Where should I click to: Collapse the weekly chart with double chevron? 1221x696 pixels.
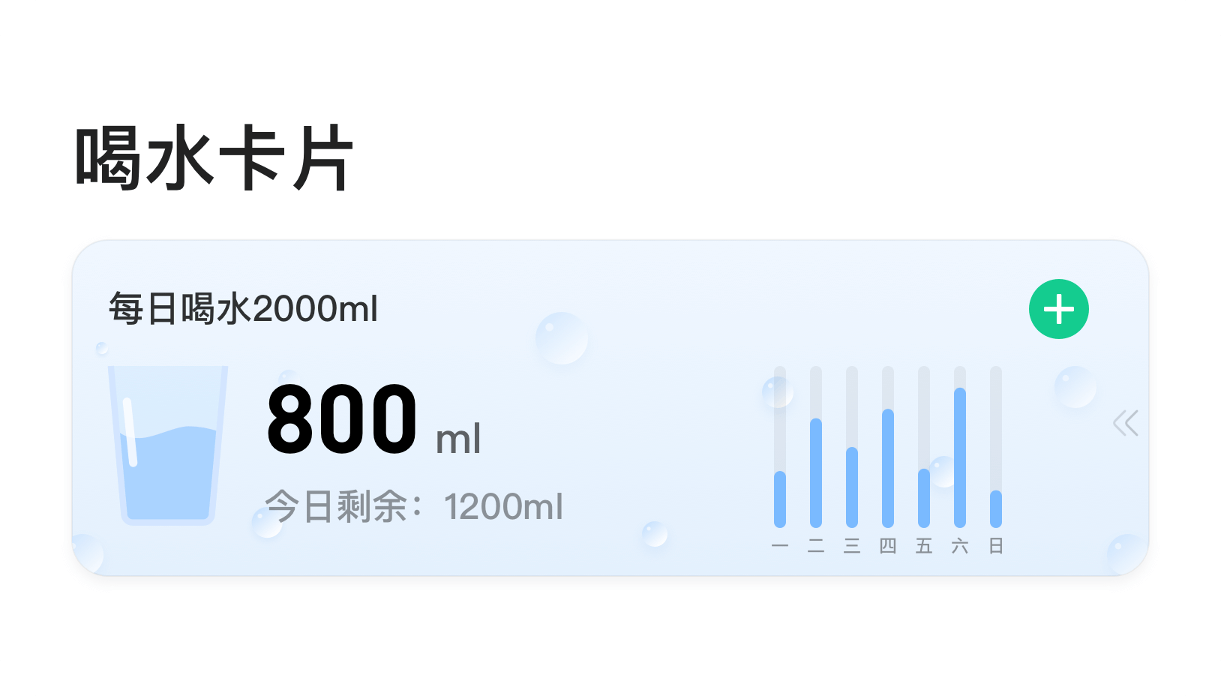1125,424
